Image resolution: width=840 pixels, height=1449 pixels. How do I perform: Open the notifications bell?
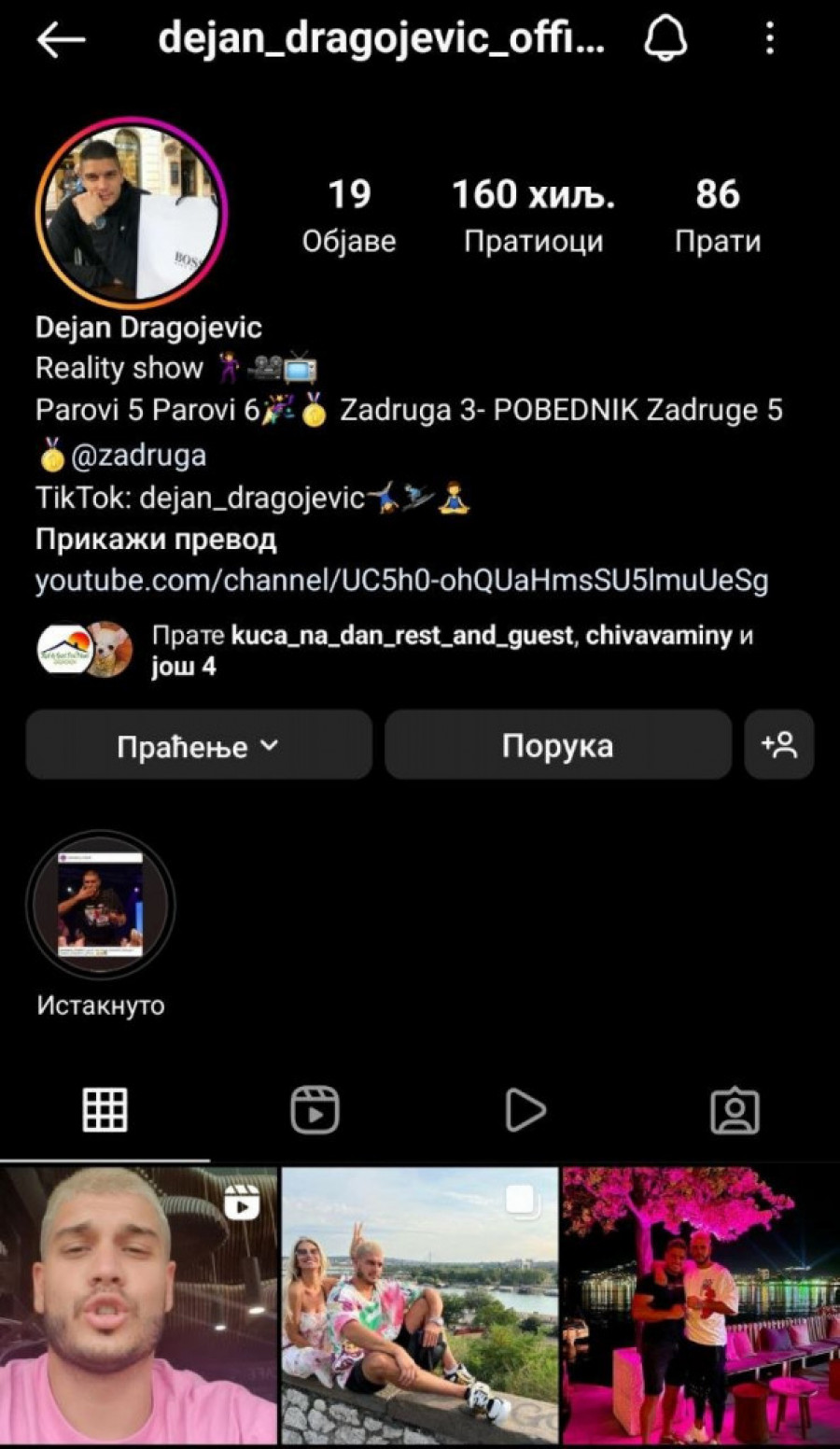665,39
